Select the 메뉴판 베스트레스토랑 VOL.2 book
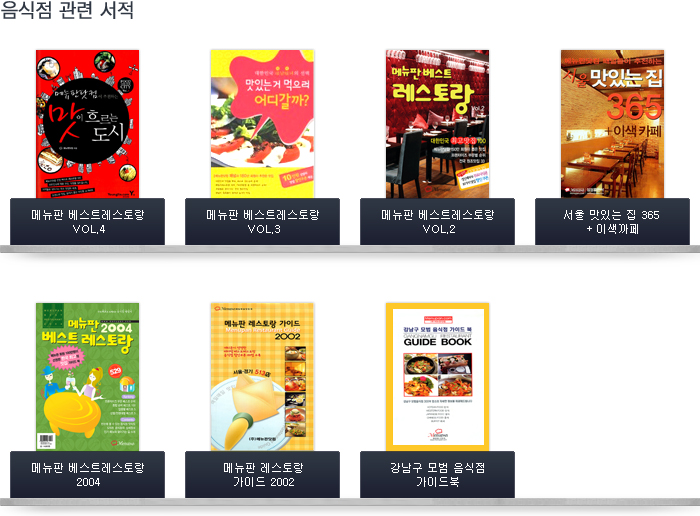The width and height of the screenshot is (700, 516). click(x=437, y=124)
